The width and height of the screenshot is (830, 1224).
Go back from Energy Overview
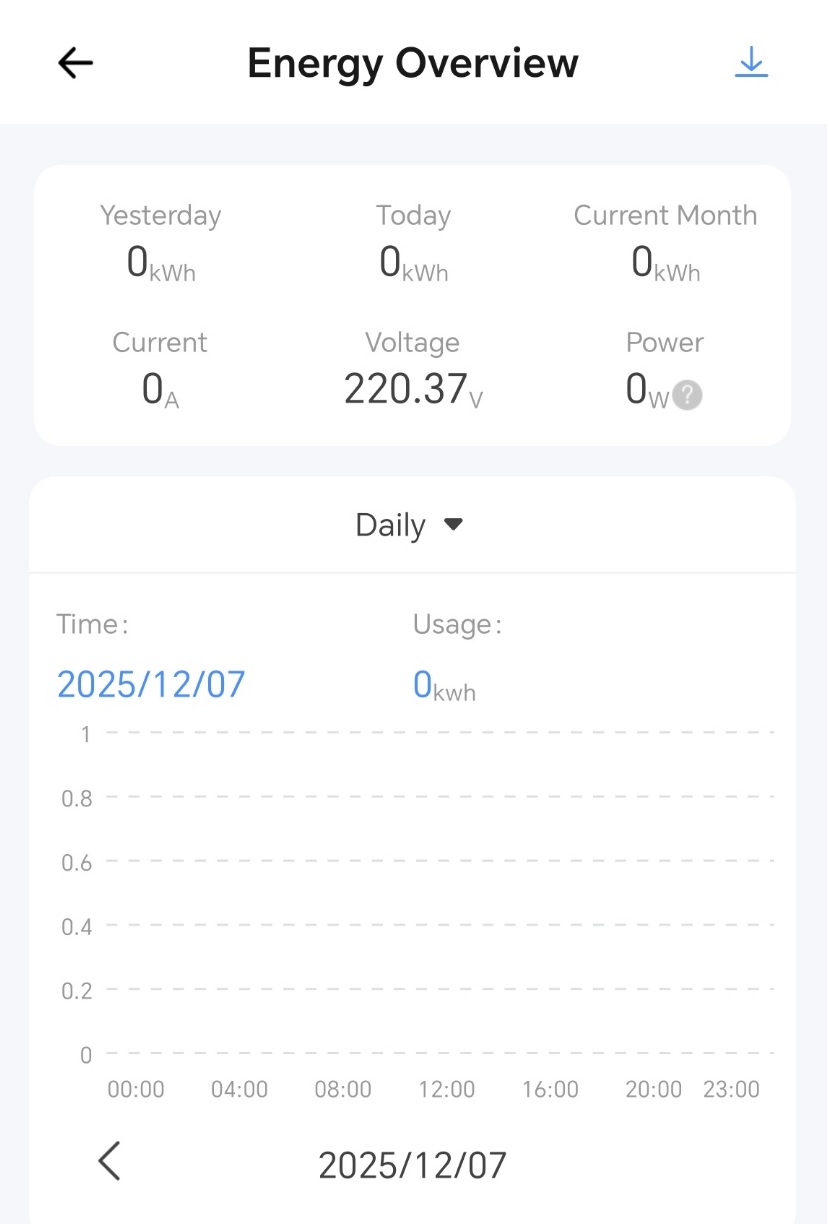[75, 63]
